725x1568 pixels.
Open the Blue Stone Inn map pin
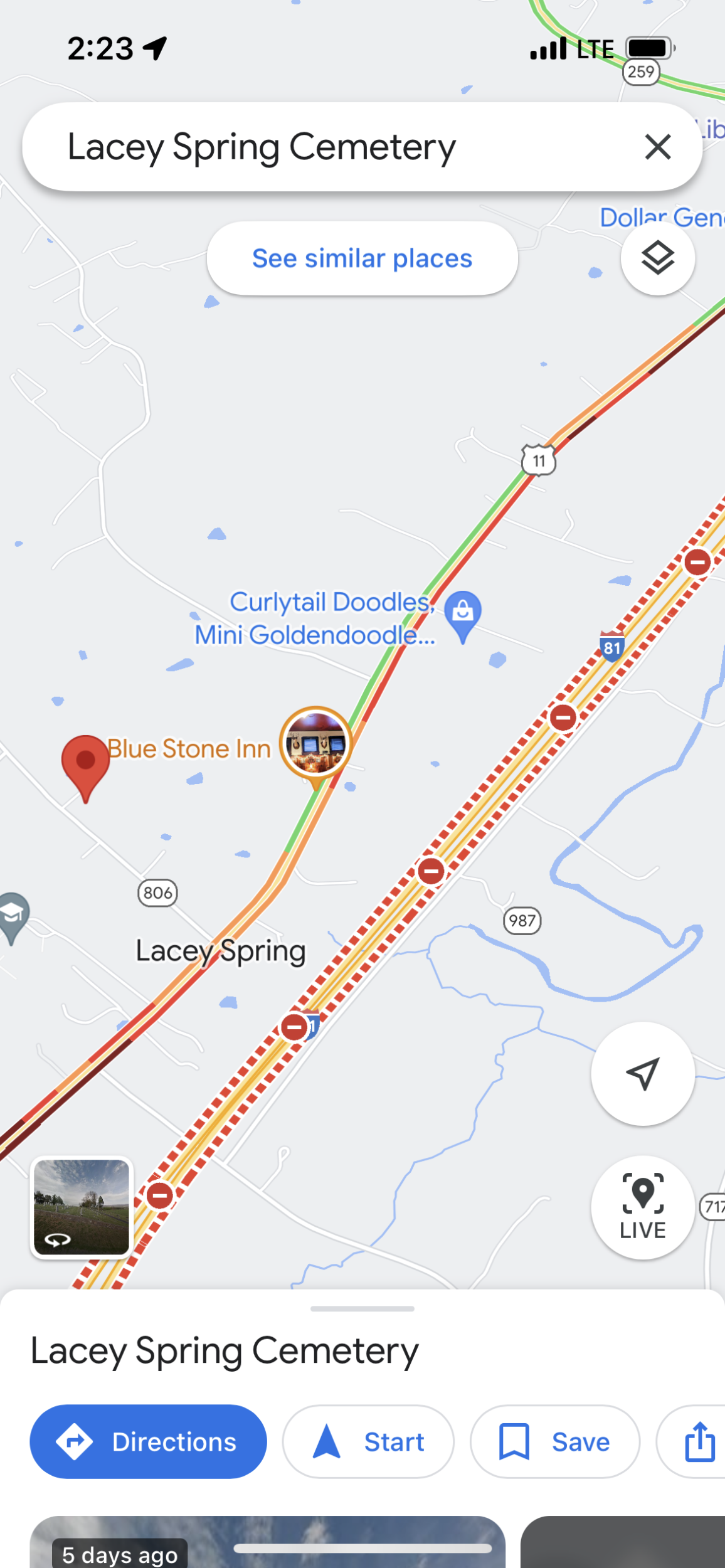[315, 744]
